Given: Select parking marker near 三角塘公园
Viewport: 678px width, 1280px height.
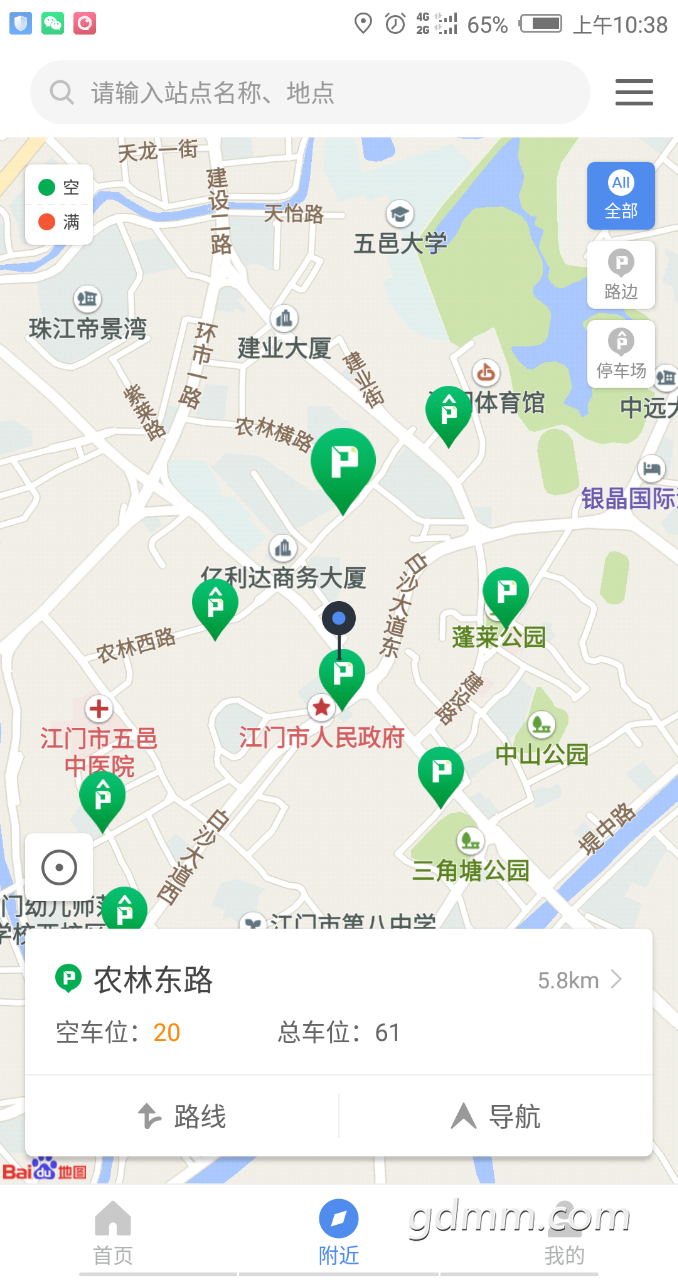Looking at the screenshot, I should coord(441,773).
